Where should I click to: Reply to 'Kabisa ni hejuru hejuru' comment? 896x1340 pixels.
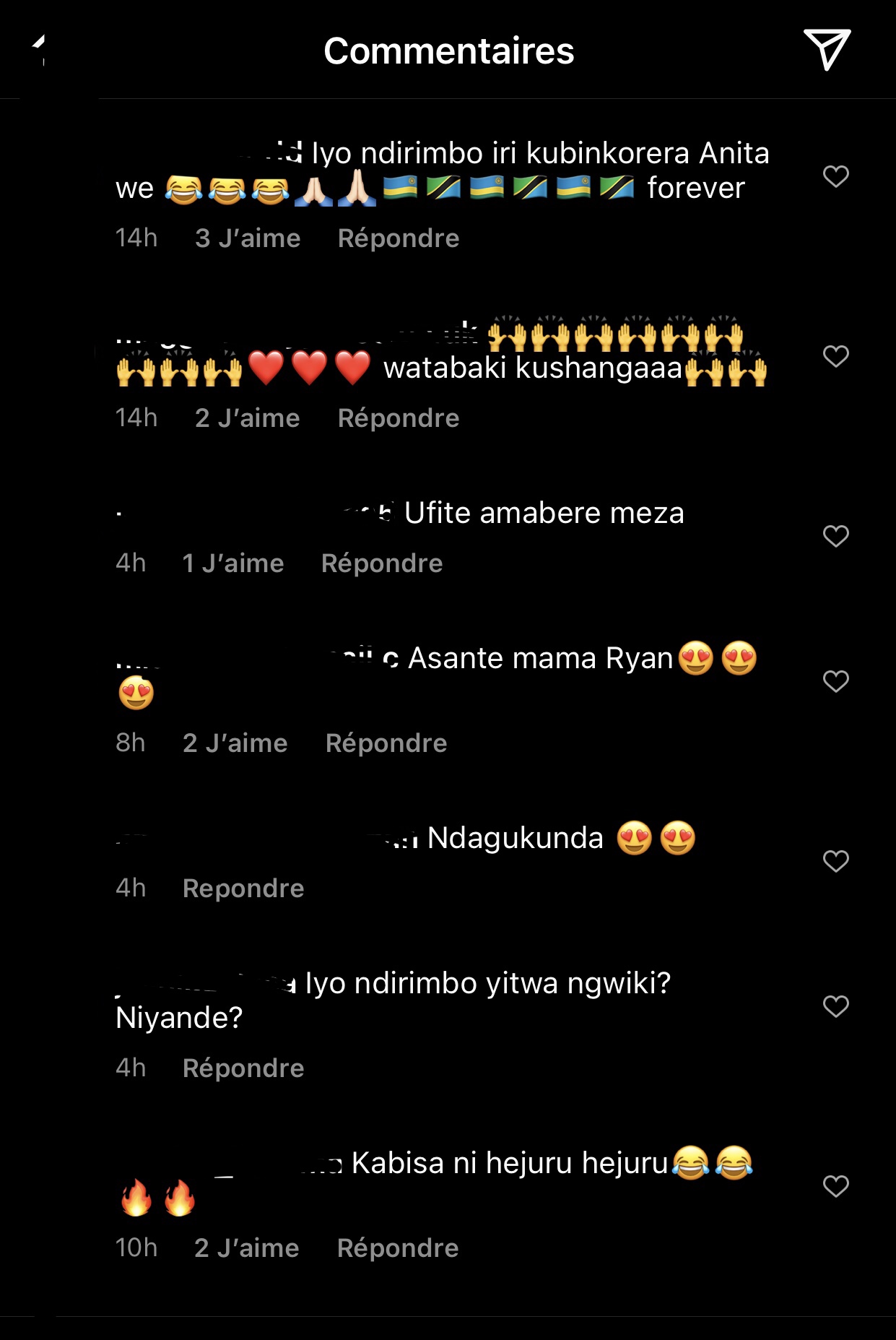click(x=397, y=1248)
